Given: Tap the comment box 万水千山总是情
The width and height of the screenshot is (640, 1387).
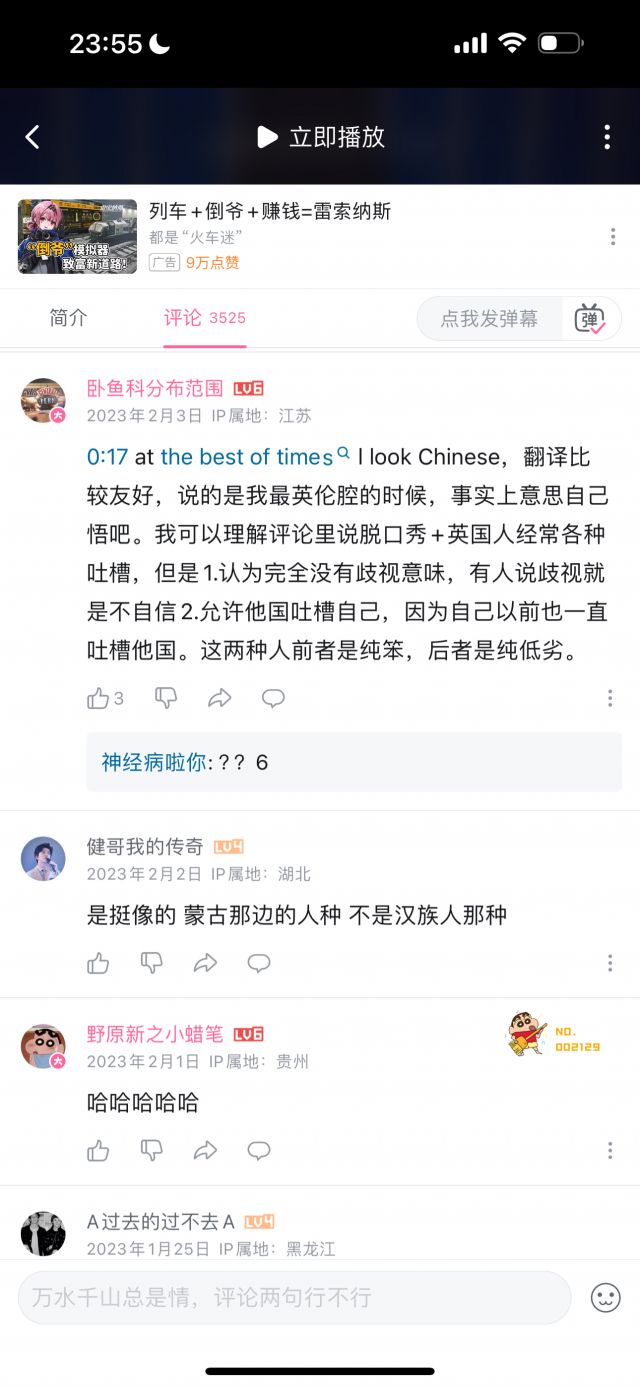Looking at the screenshot, I should coord(294,1298).
